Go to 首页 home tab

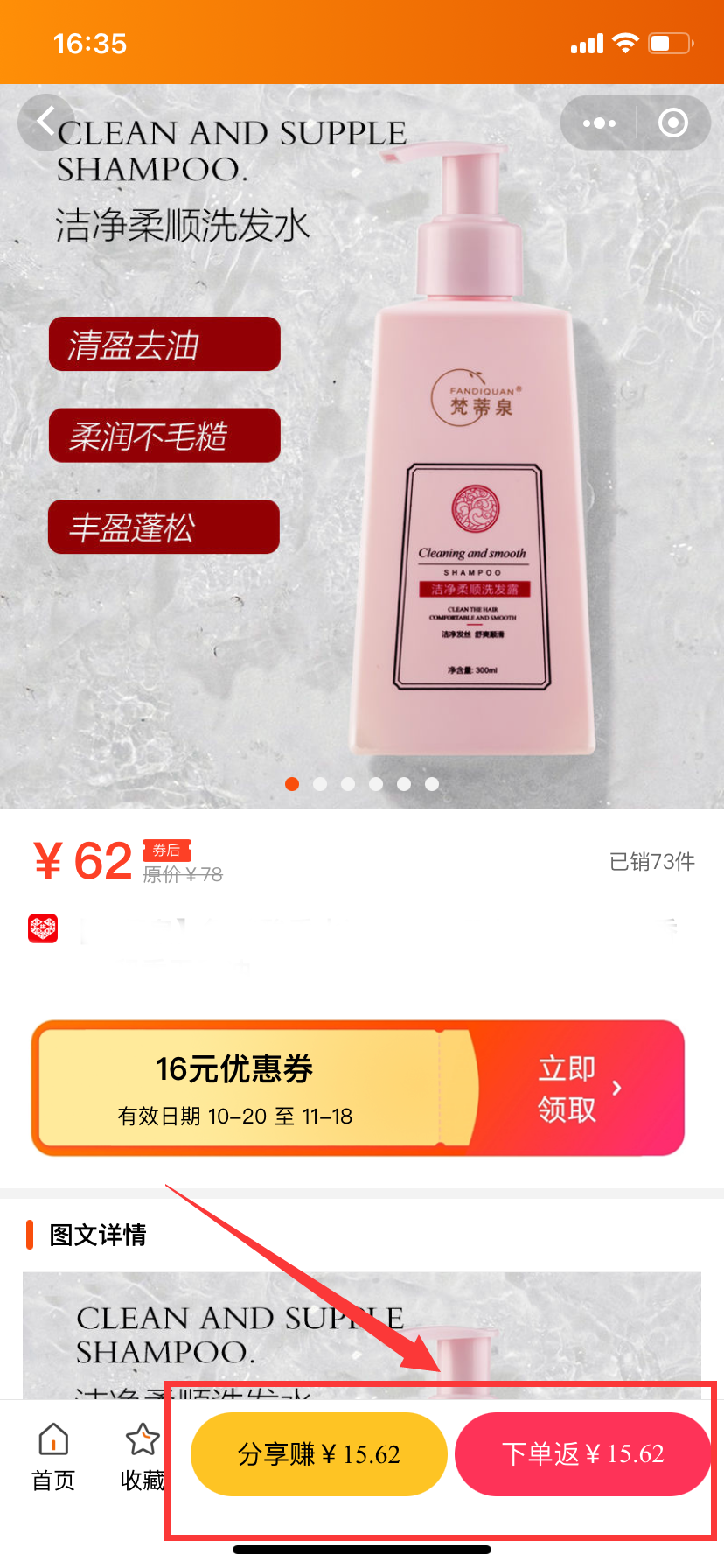pos(53,1456)
